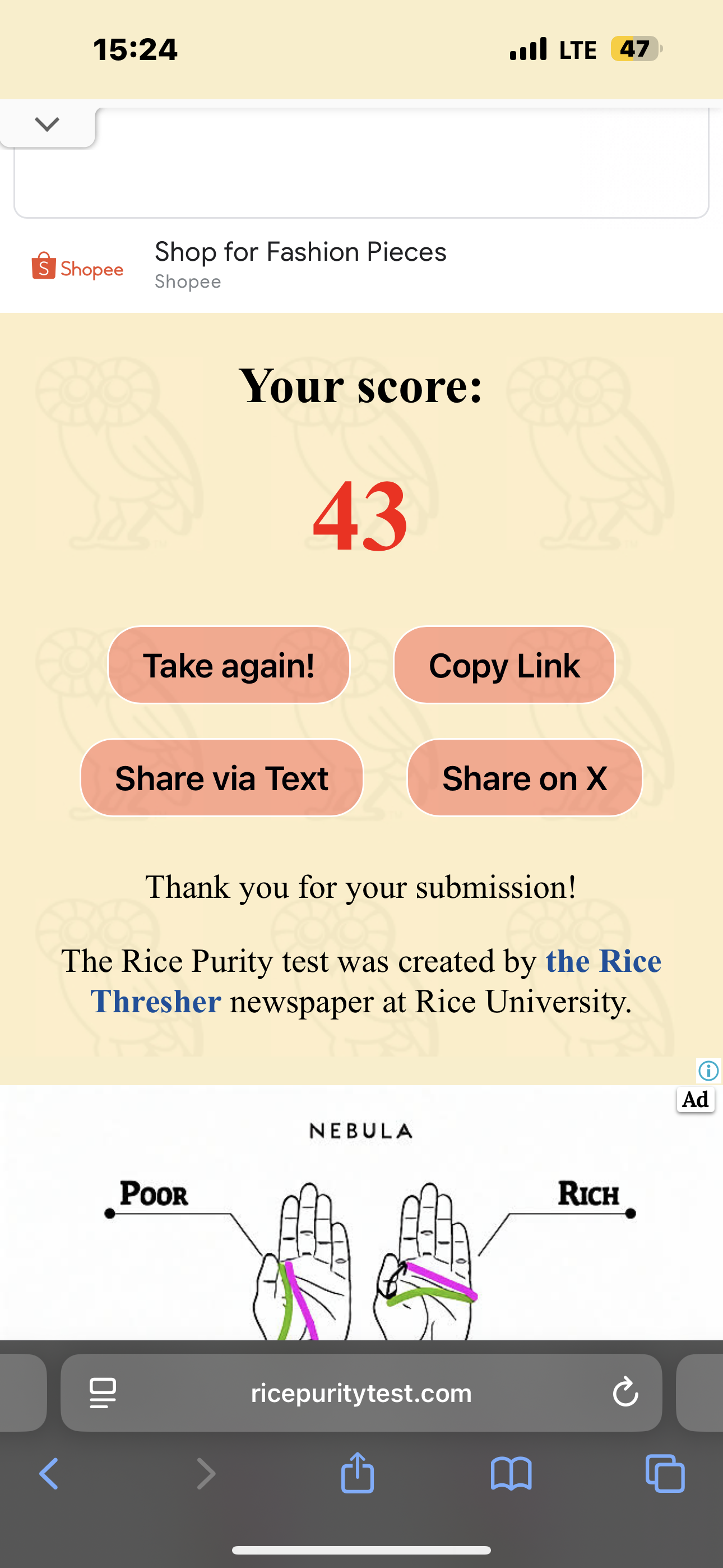View all open Safari tabs

(x=665, y=1474)
